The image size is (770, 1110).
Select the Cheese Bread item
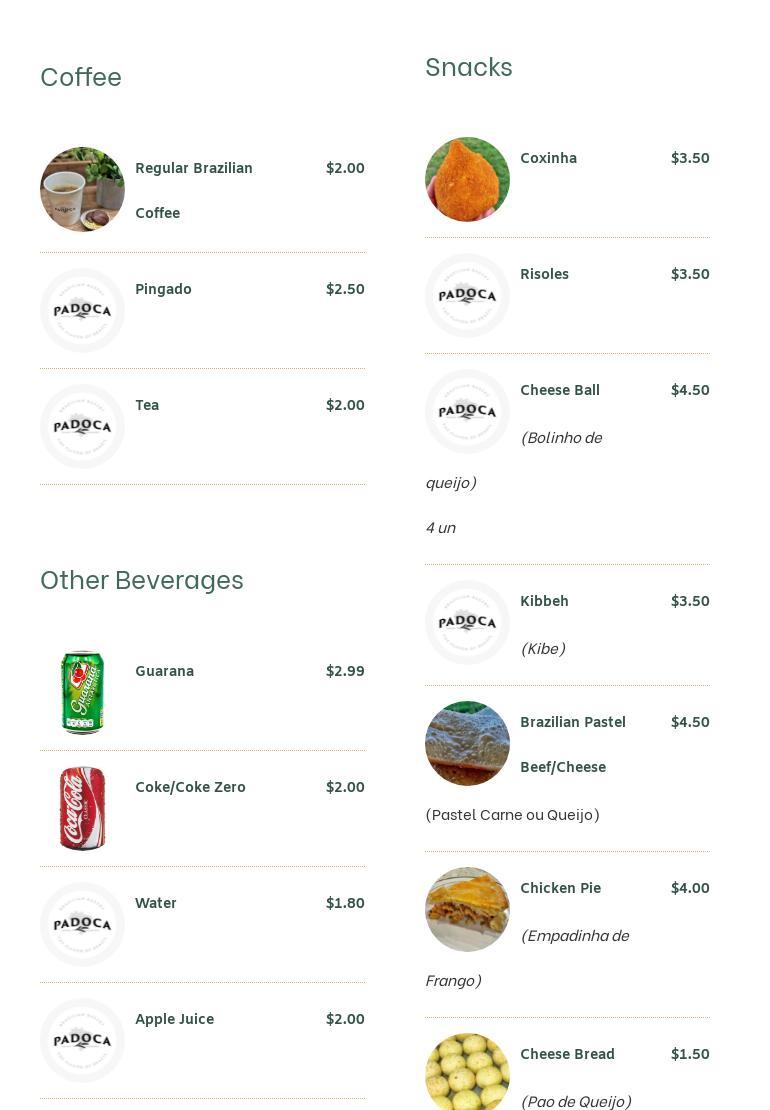coord(567,1055)
